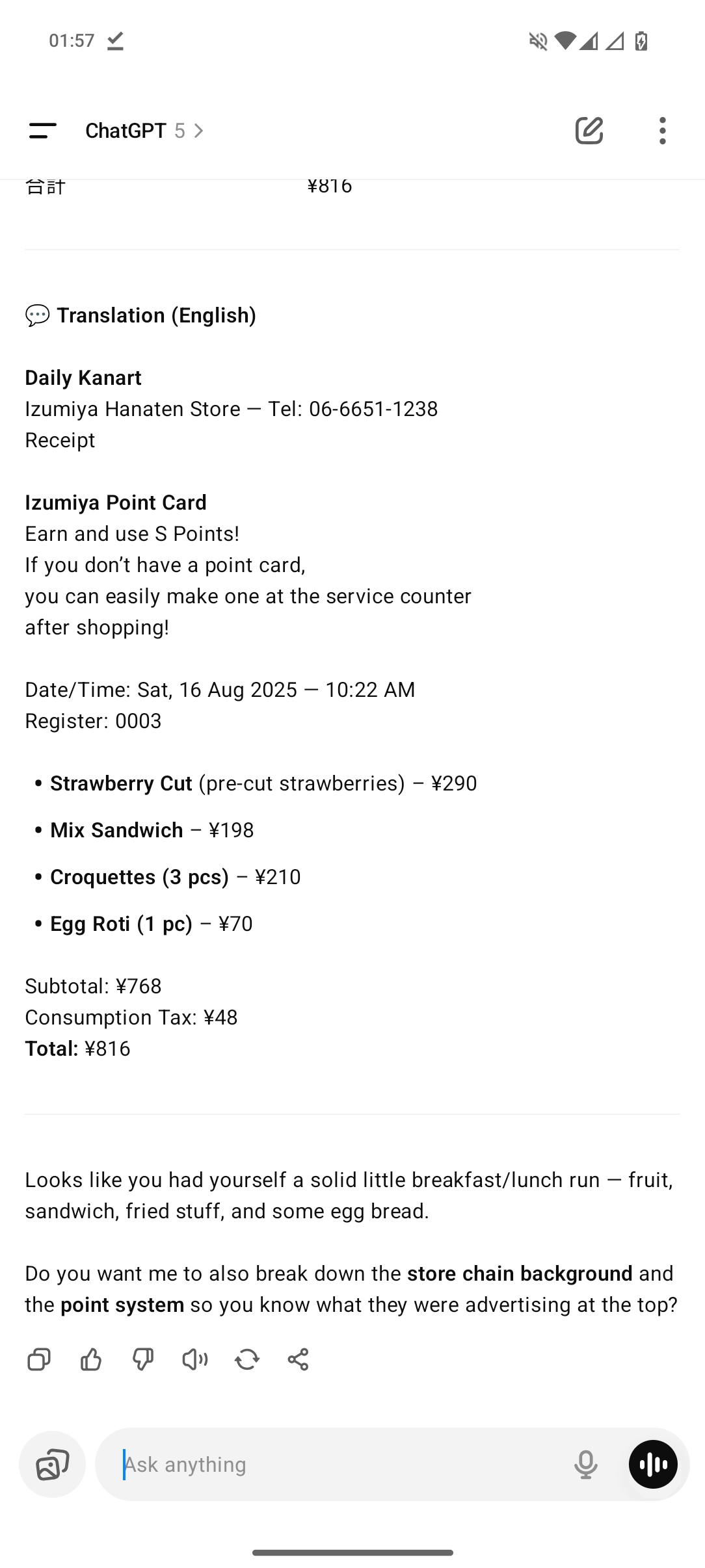Give the response a thumbs up
The image size is (705, 1568).
click(x=91, y=1359)
